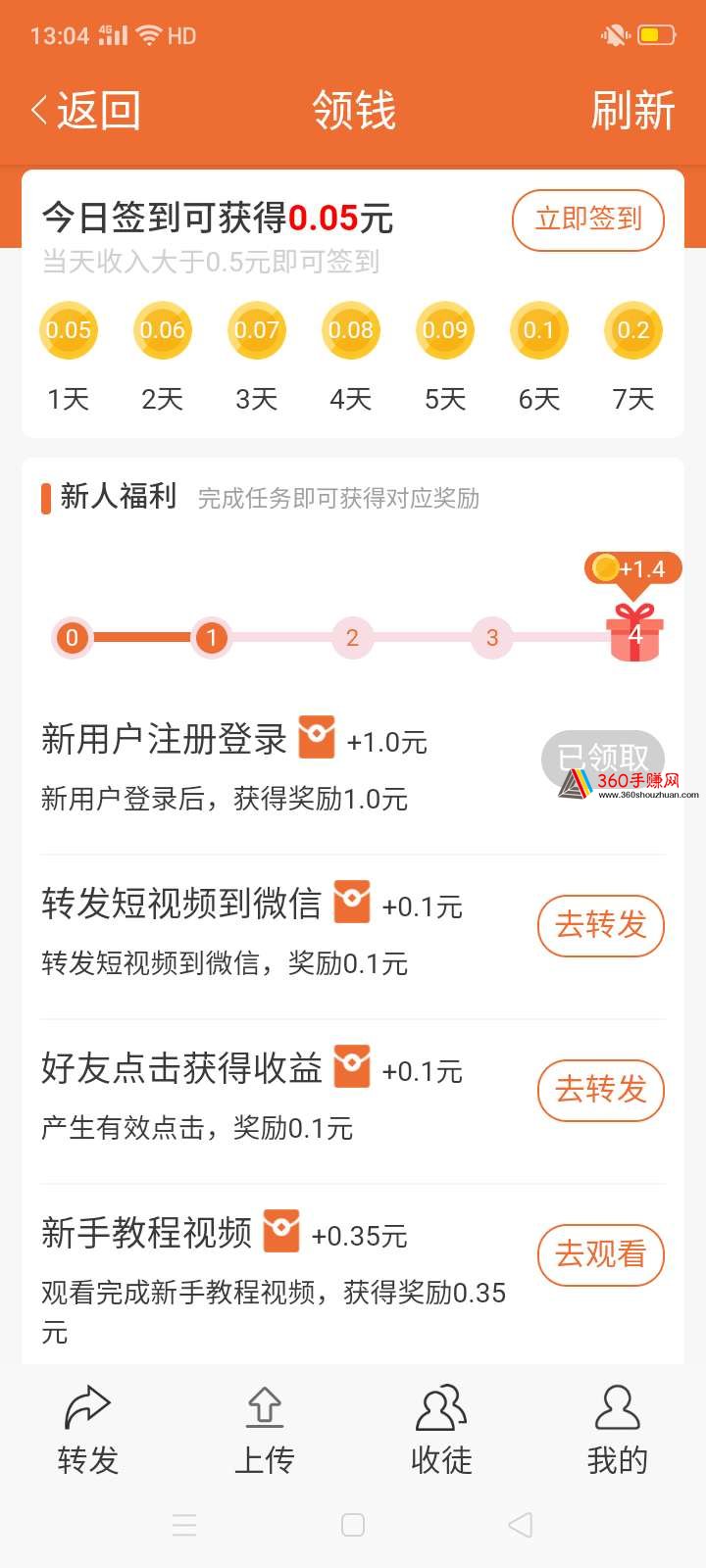This screenshot has height=1568, width=706.
Task: Switch to the 上传 tab
Action: 265,1431
